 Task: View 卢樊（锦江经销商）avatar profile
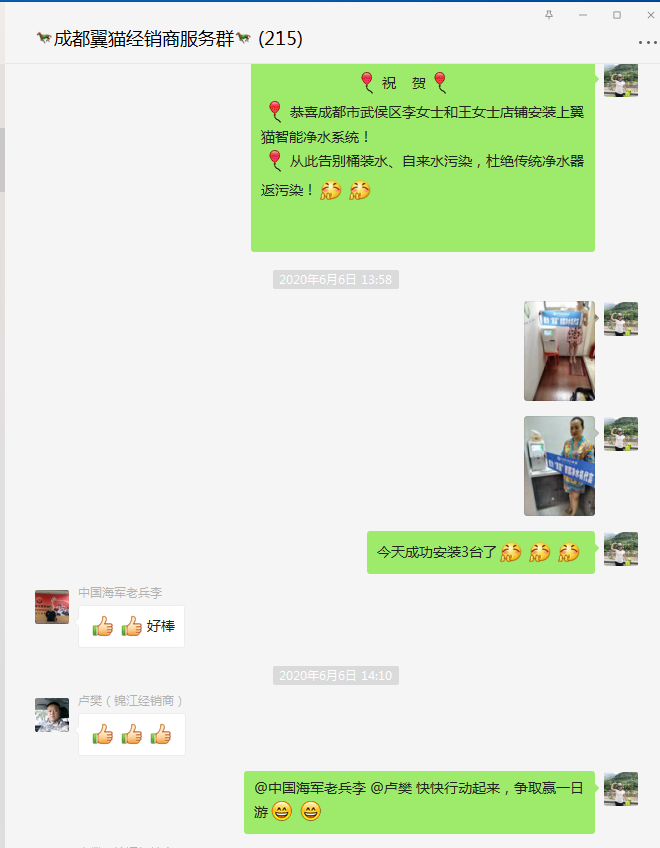point(52,715)
